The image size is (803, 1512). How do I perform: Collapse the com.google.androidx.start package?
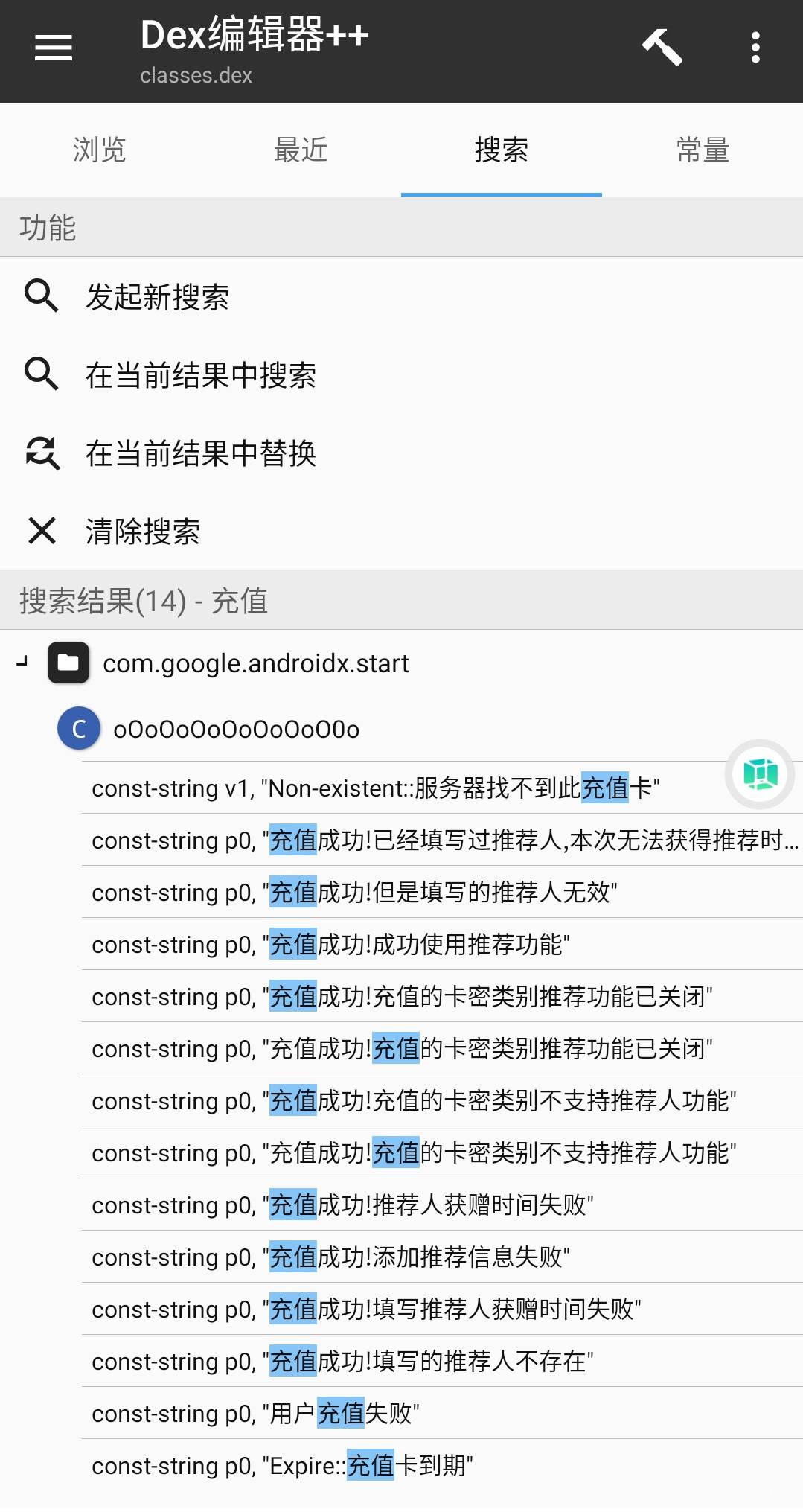(x=22, y=662)
